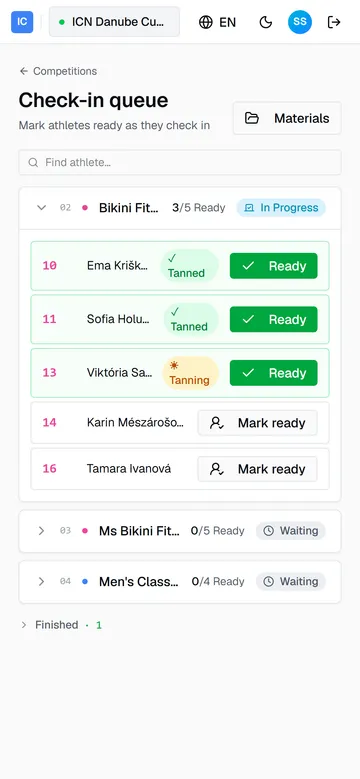Viewport: 360px width, 779px height.
Task: Log out using the exit icon
Action: (x=334, y=22)
